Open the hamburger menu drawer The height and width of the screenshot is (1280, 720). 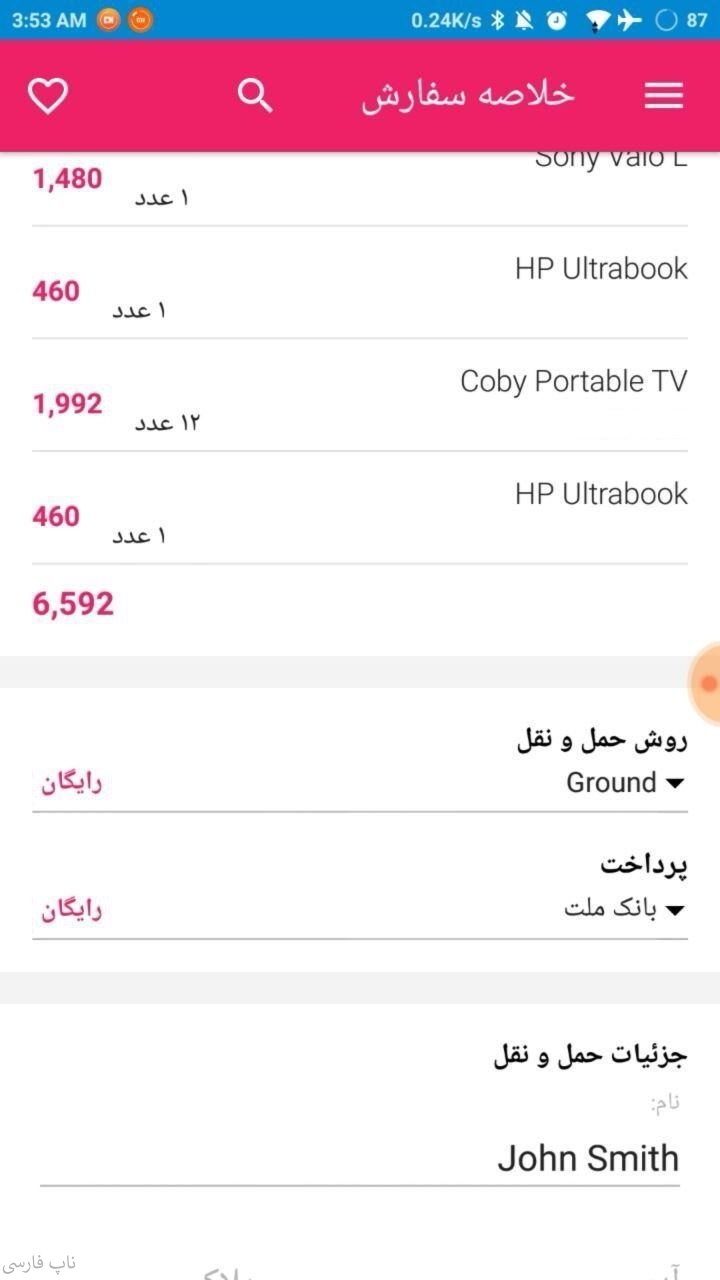point(664,96)
